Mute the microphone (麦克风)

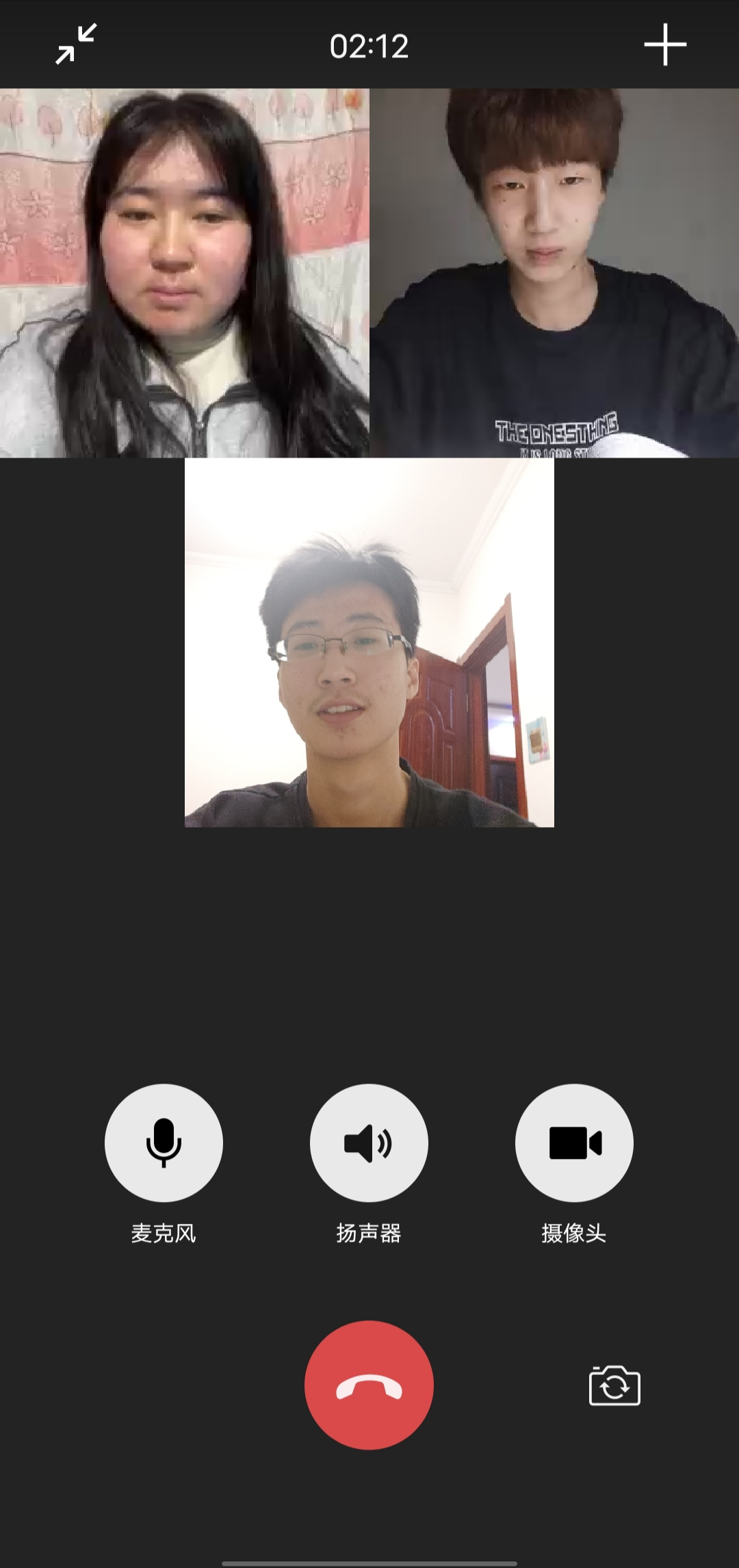click(164, 1142)
